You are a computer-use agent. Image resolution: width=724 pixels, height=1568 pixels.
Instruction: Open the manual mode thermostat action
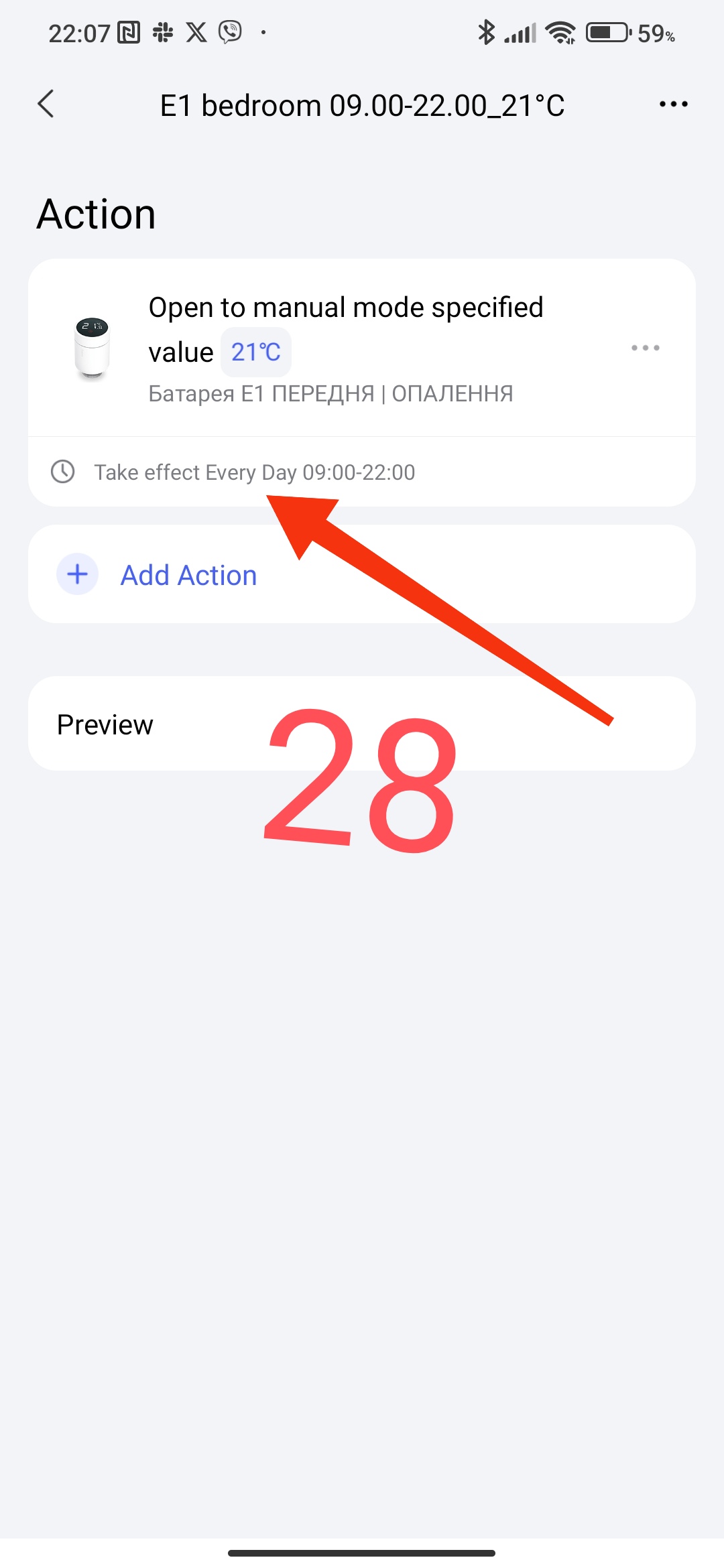pyautogui.click(x=345, y=308)
